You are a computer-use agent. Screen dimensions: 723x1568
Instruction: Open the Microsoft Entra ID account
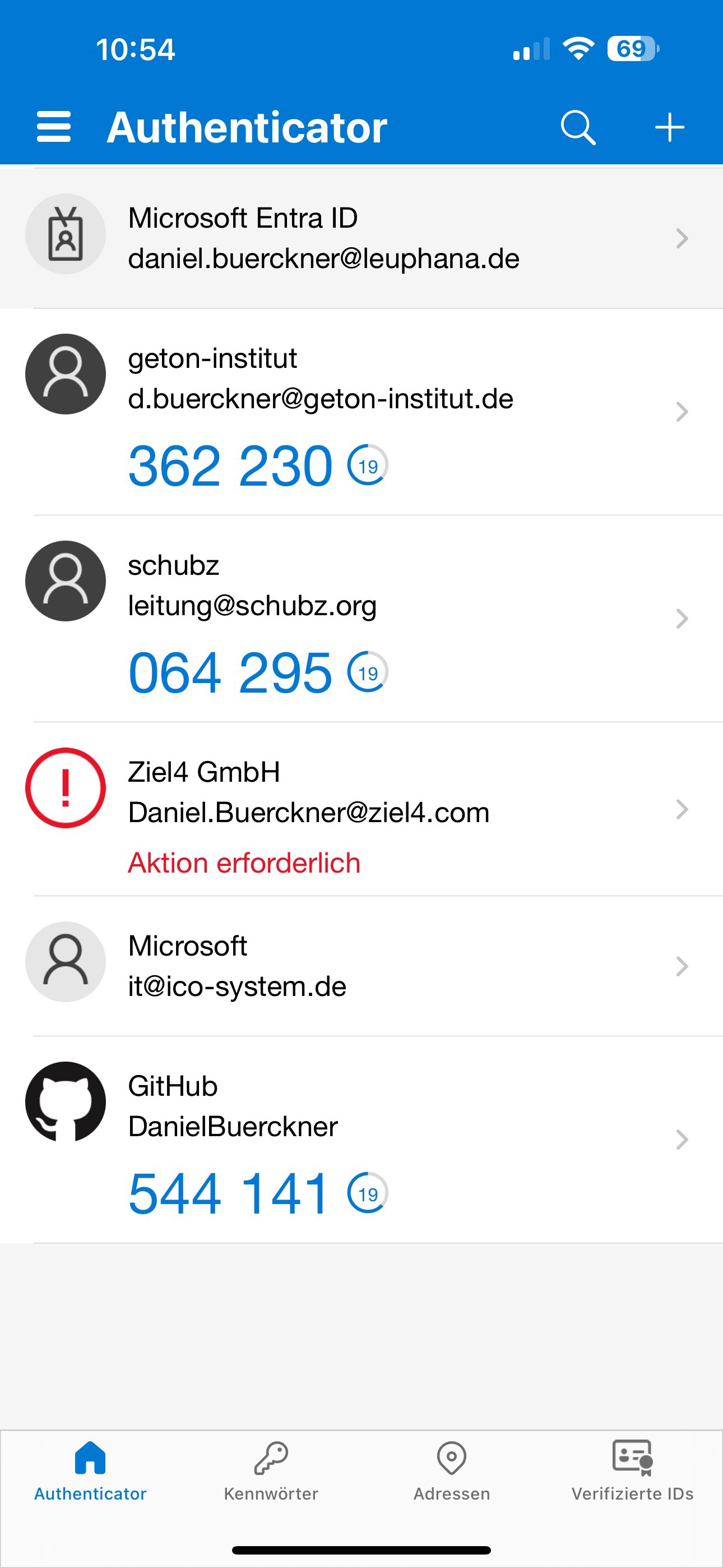point(361,238)
